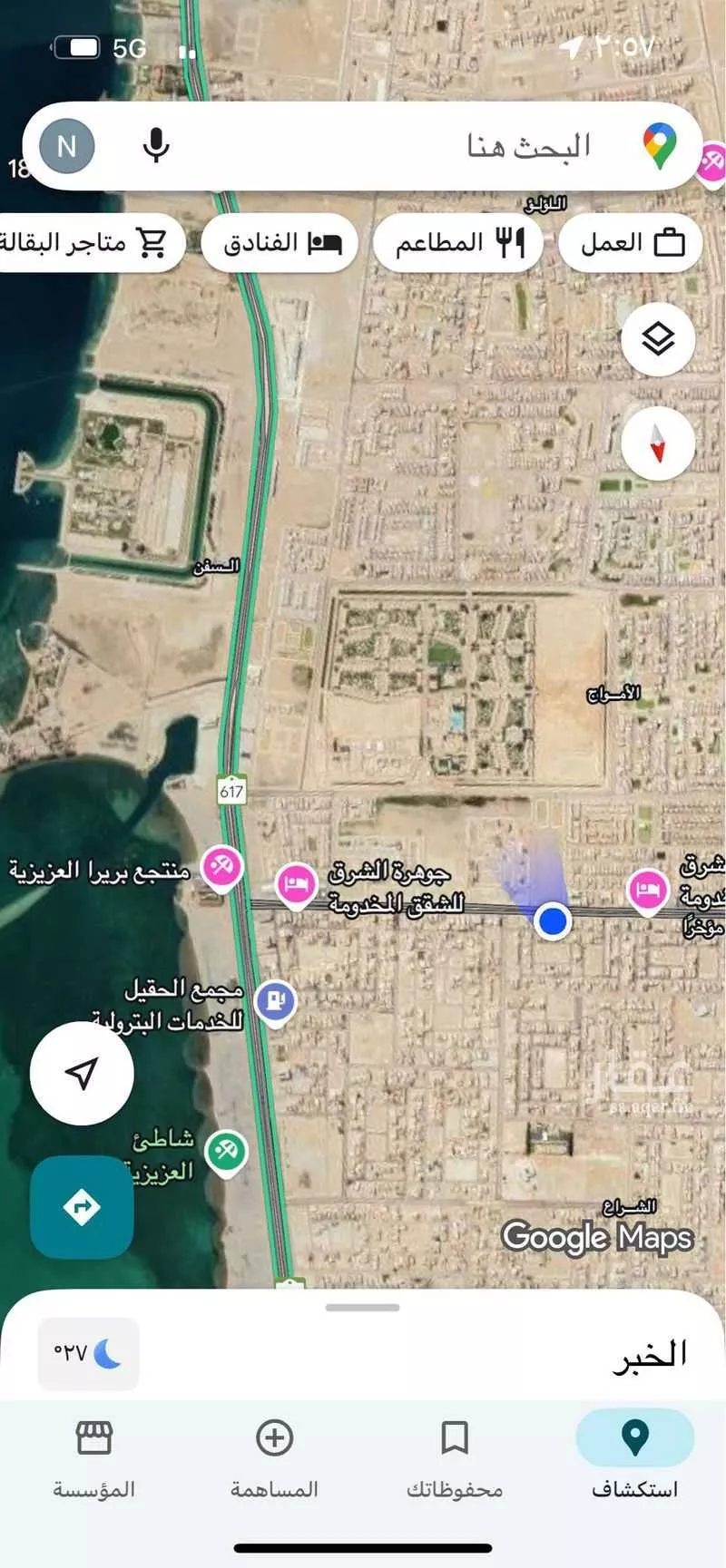Open the map layers picker
The width and height of the screenshot is (726, 1568).
click(658, 340)
